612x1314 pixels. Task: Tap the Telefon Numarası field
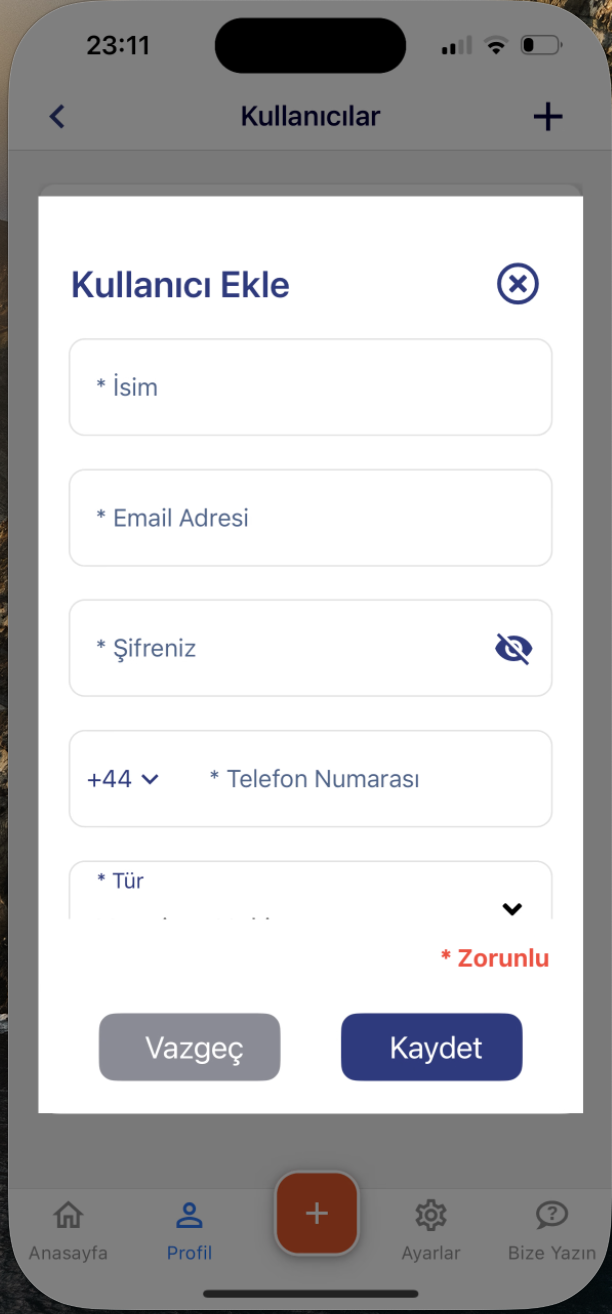coord(370,779)
